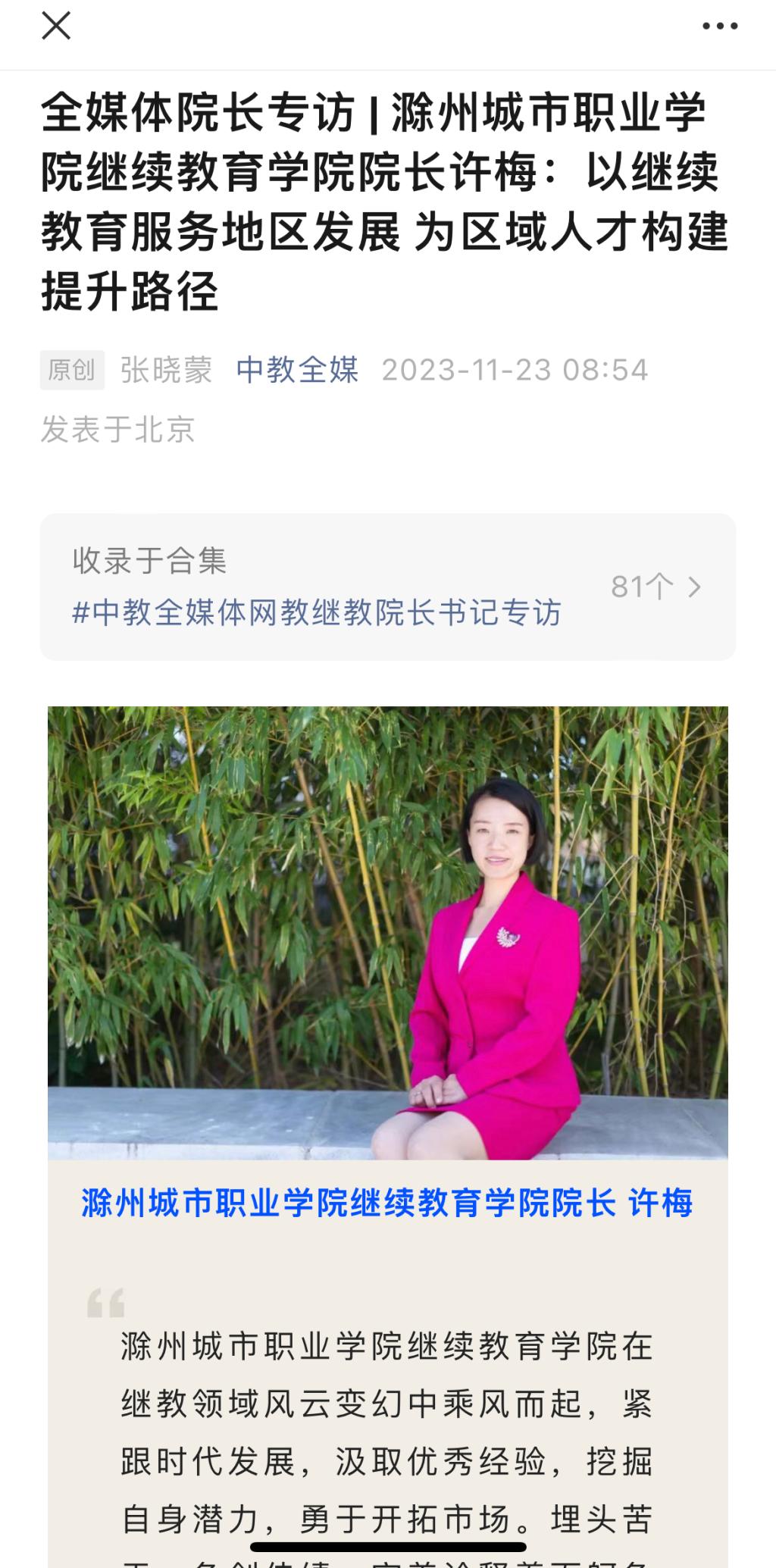Viewport: 776px width, 1568px height.
Task: View the photo of 许梅 full screen
Action: (x=387, y=932)
